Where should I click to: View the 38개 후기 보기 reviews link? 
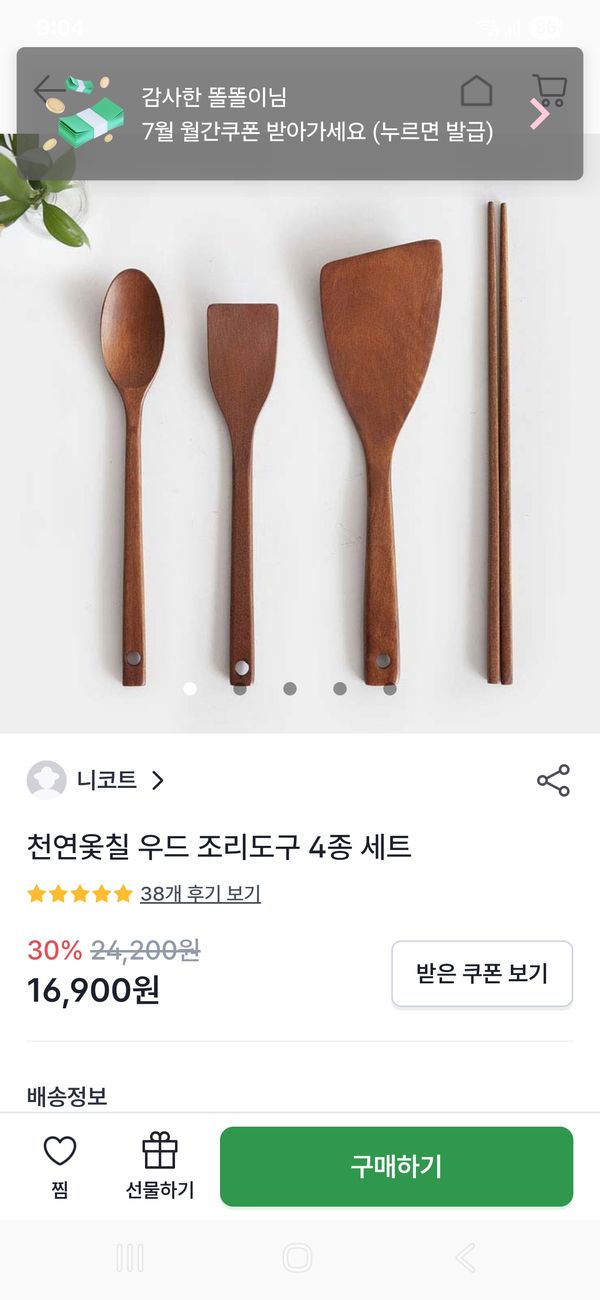200,894
